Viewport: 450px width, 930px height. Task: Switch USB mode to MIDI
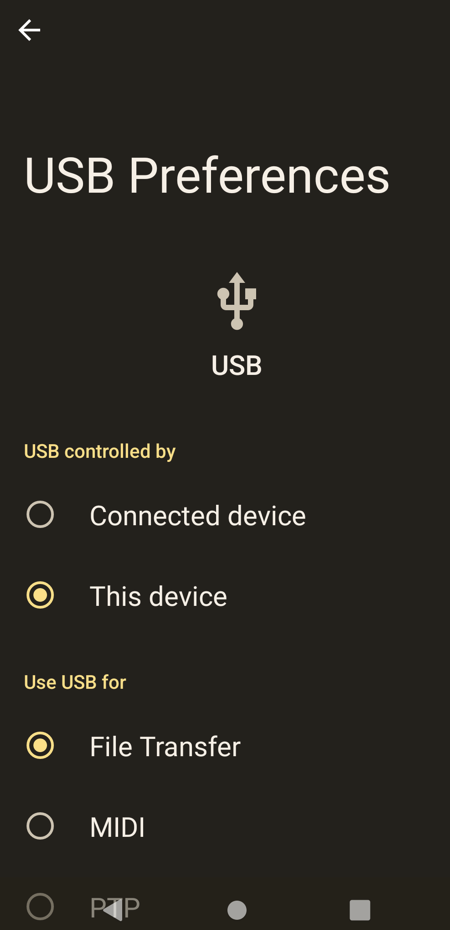point(225,826)
